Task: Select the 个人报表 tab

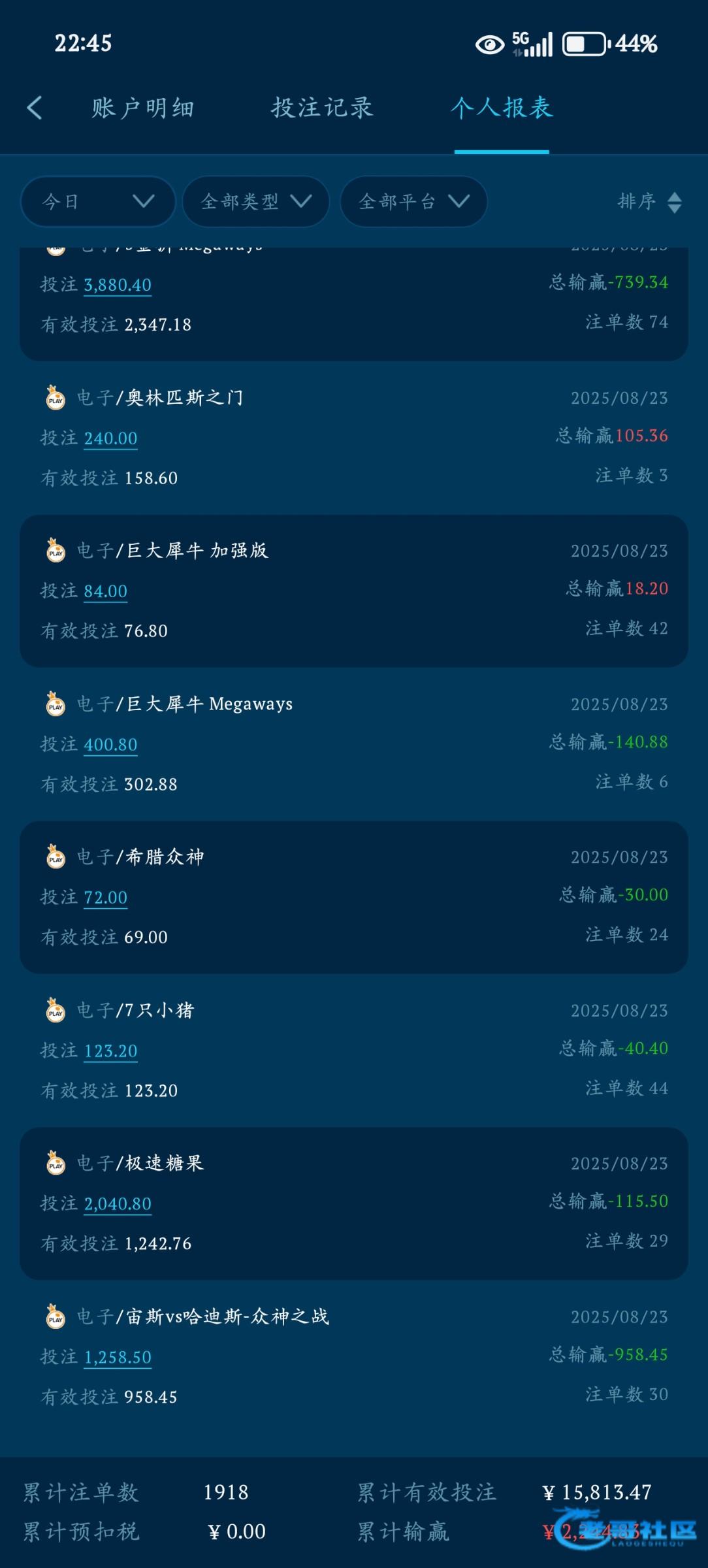Action: click(x=502, y=108)
